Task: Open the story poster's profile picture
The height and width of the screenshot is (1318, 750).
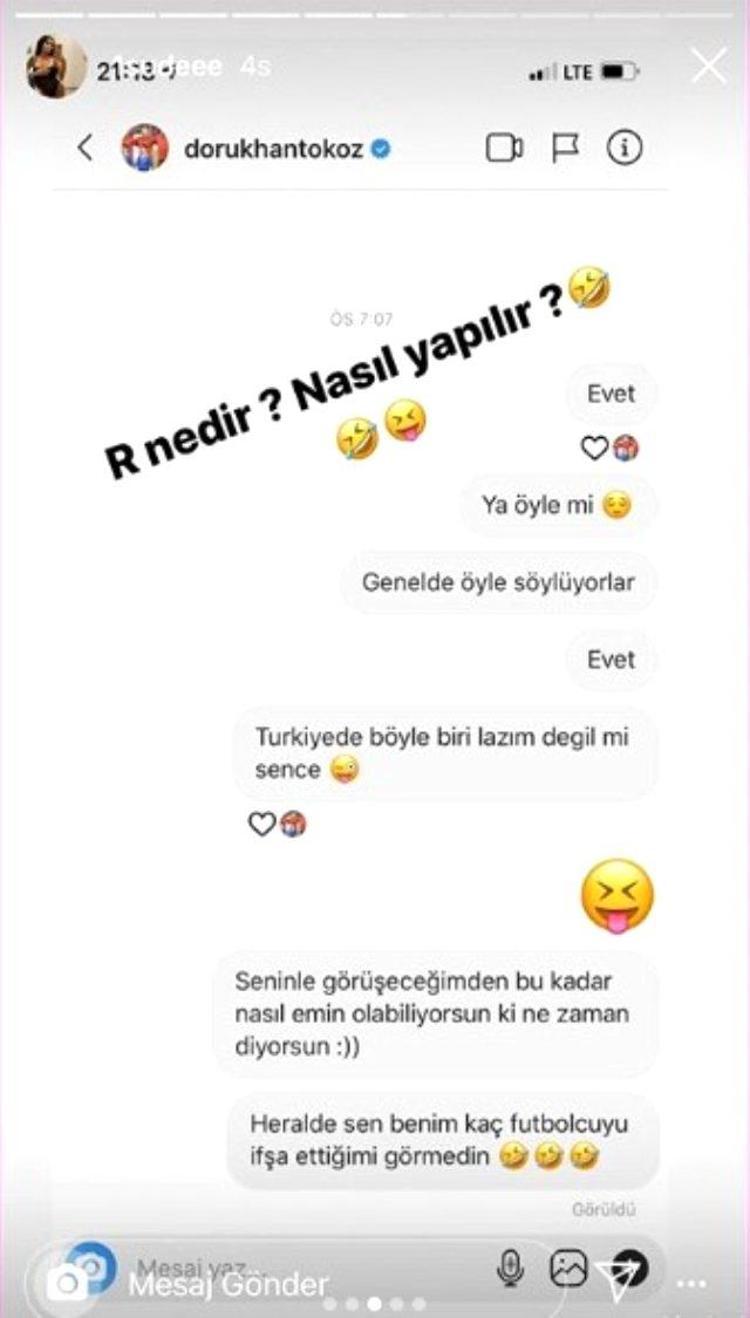Action: (55, 67)
